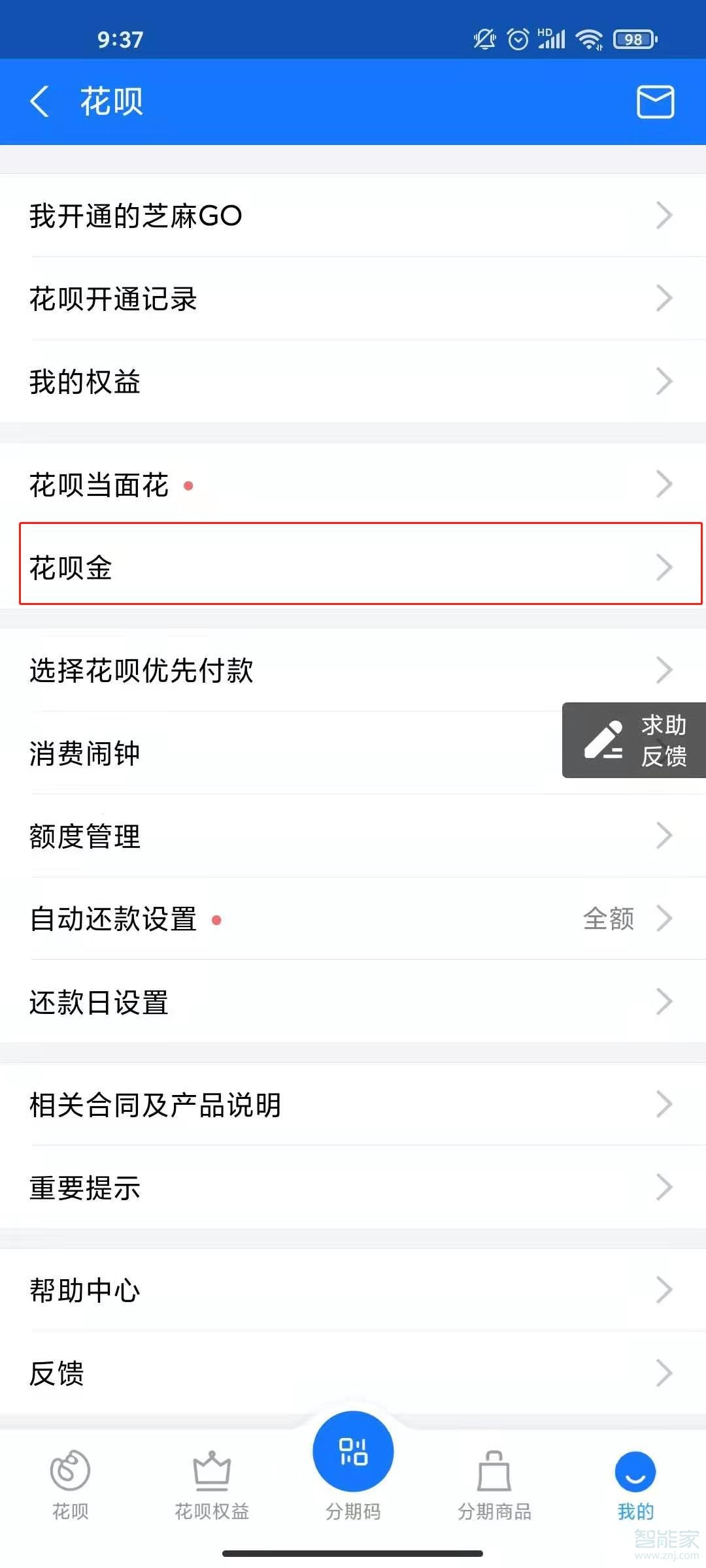Adjust limit via 额度管理 entry
This screenshot has height=1568, width=706.
tap(353, 836)
